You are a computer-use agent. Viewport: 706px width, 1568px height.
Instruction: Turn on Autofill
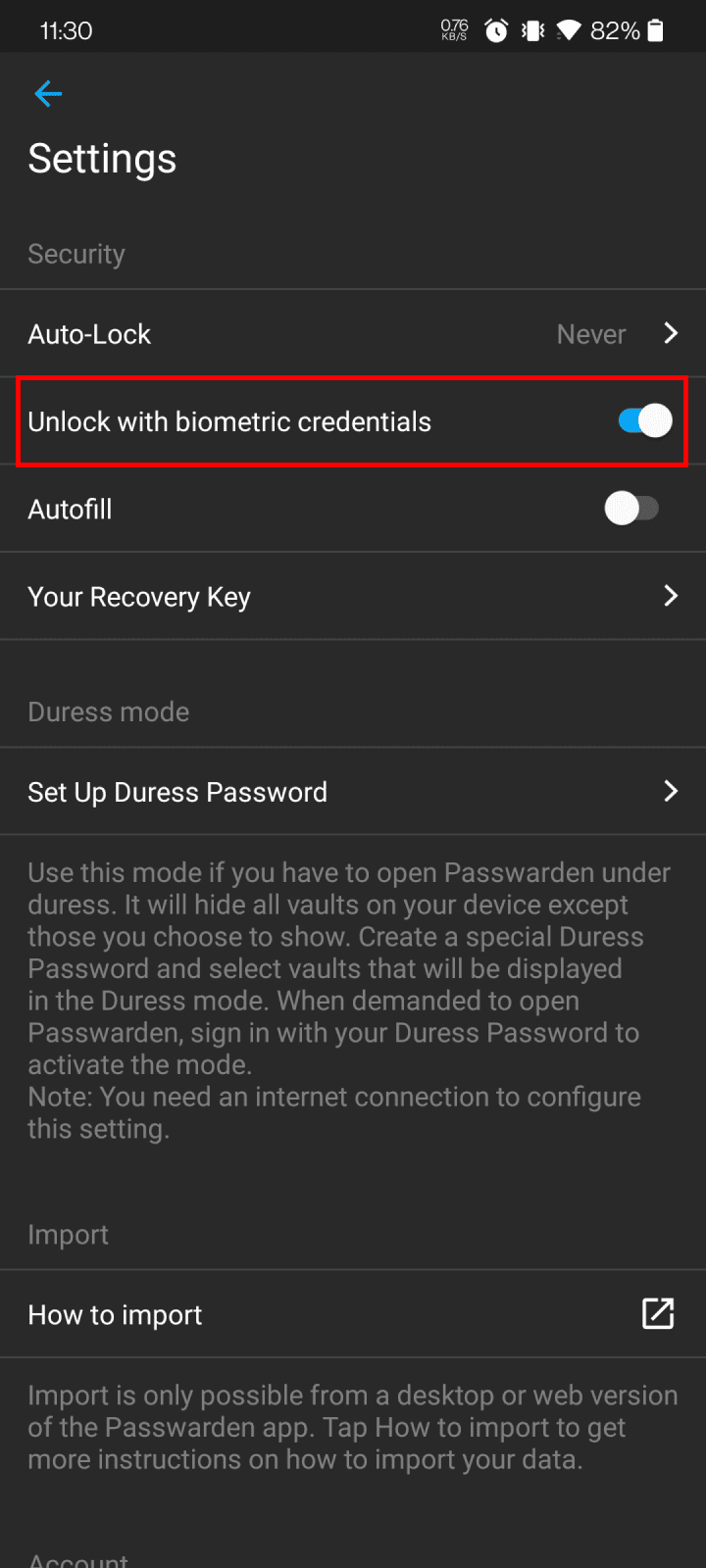point(631,509)
